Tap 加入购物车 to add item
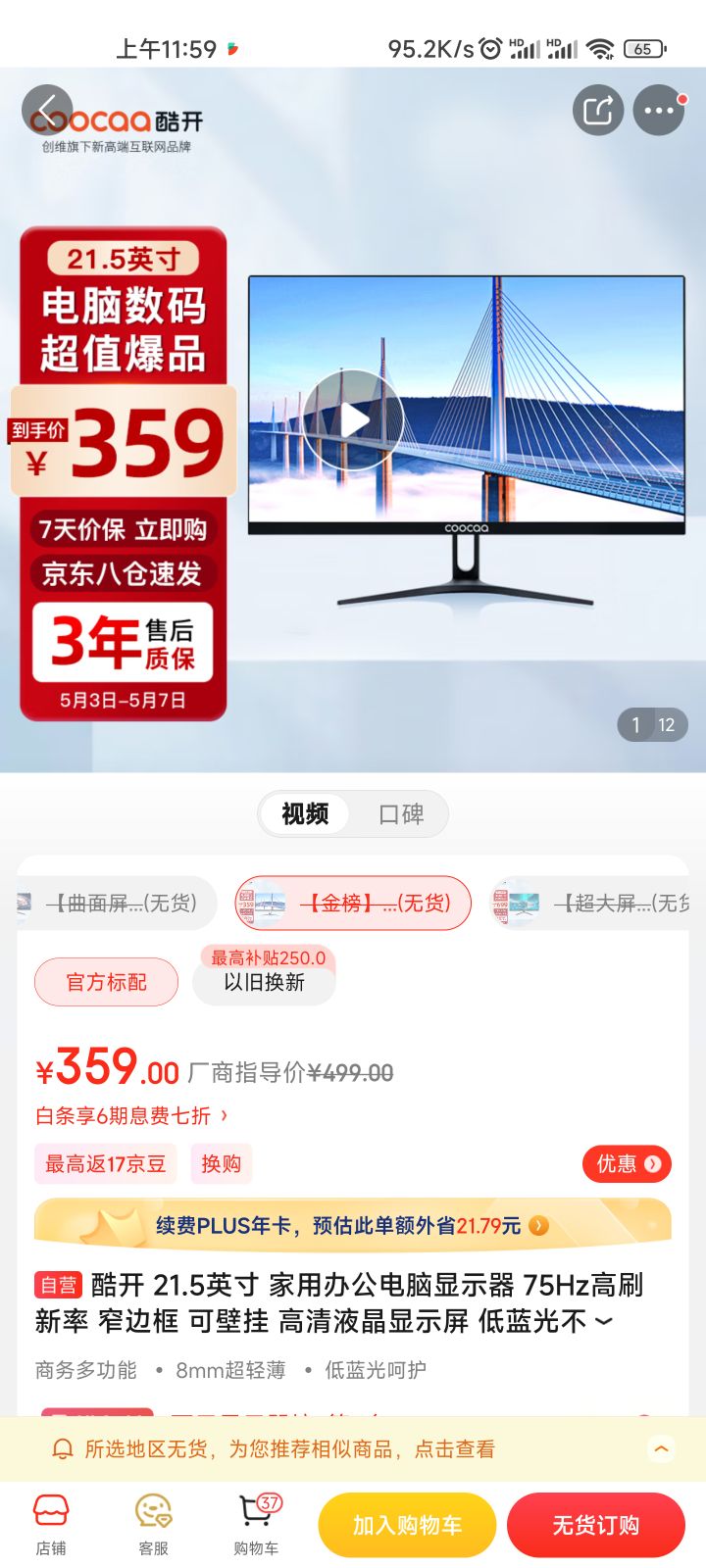706x1568 pixels. [x=407, y=1525]
